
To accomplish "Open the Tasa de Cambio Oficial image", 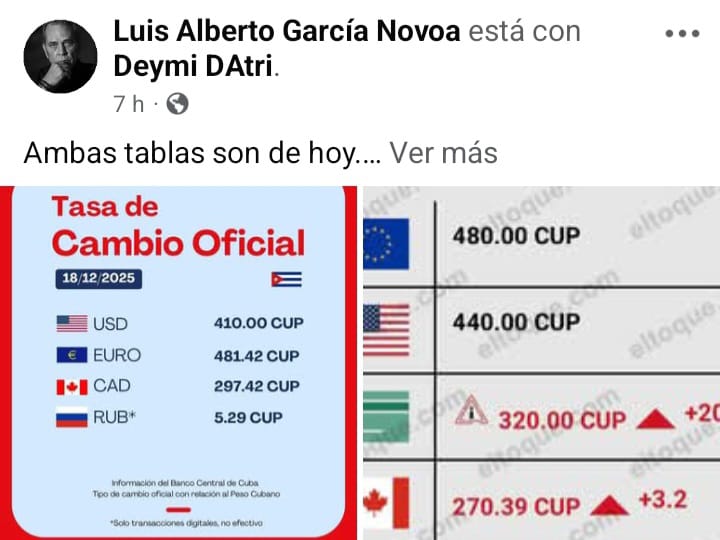I will [x=178, y=360].
